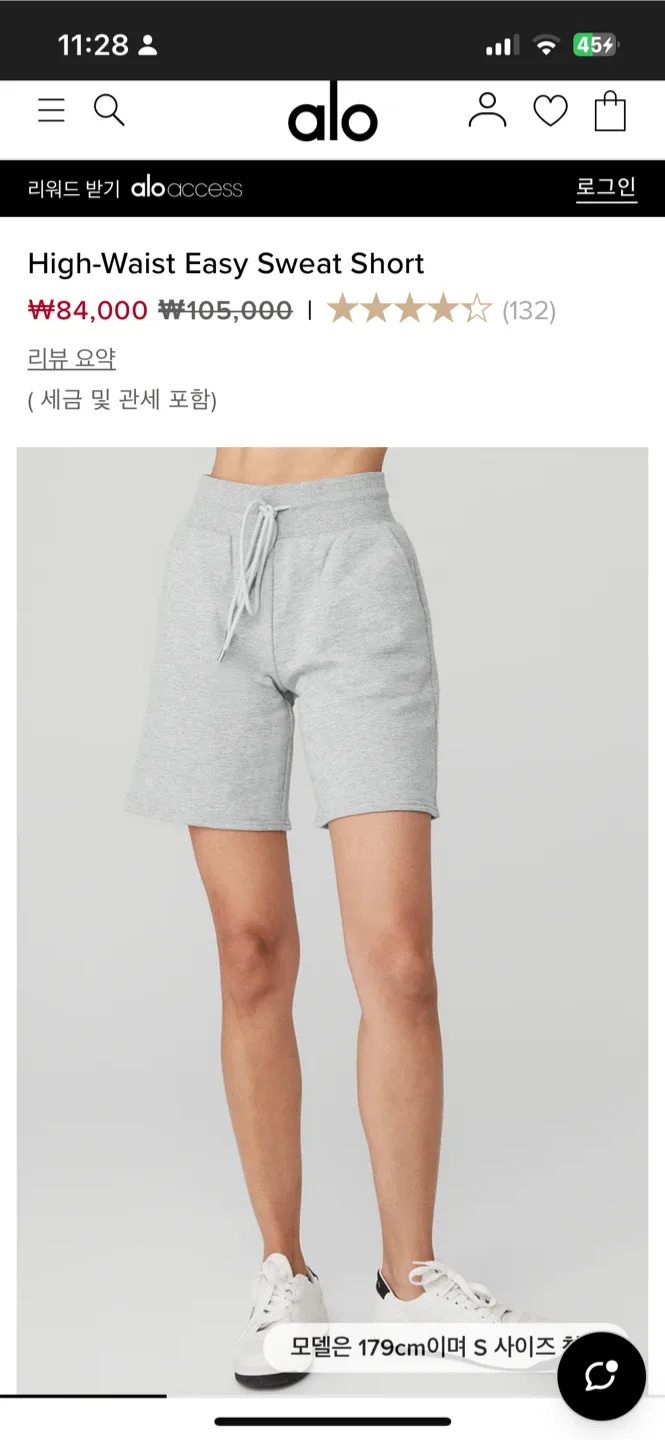Image resolution: width=665 pixels, height=1440 pixels.
Task: Open the search magnifier
Action: click(108, 110)
